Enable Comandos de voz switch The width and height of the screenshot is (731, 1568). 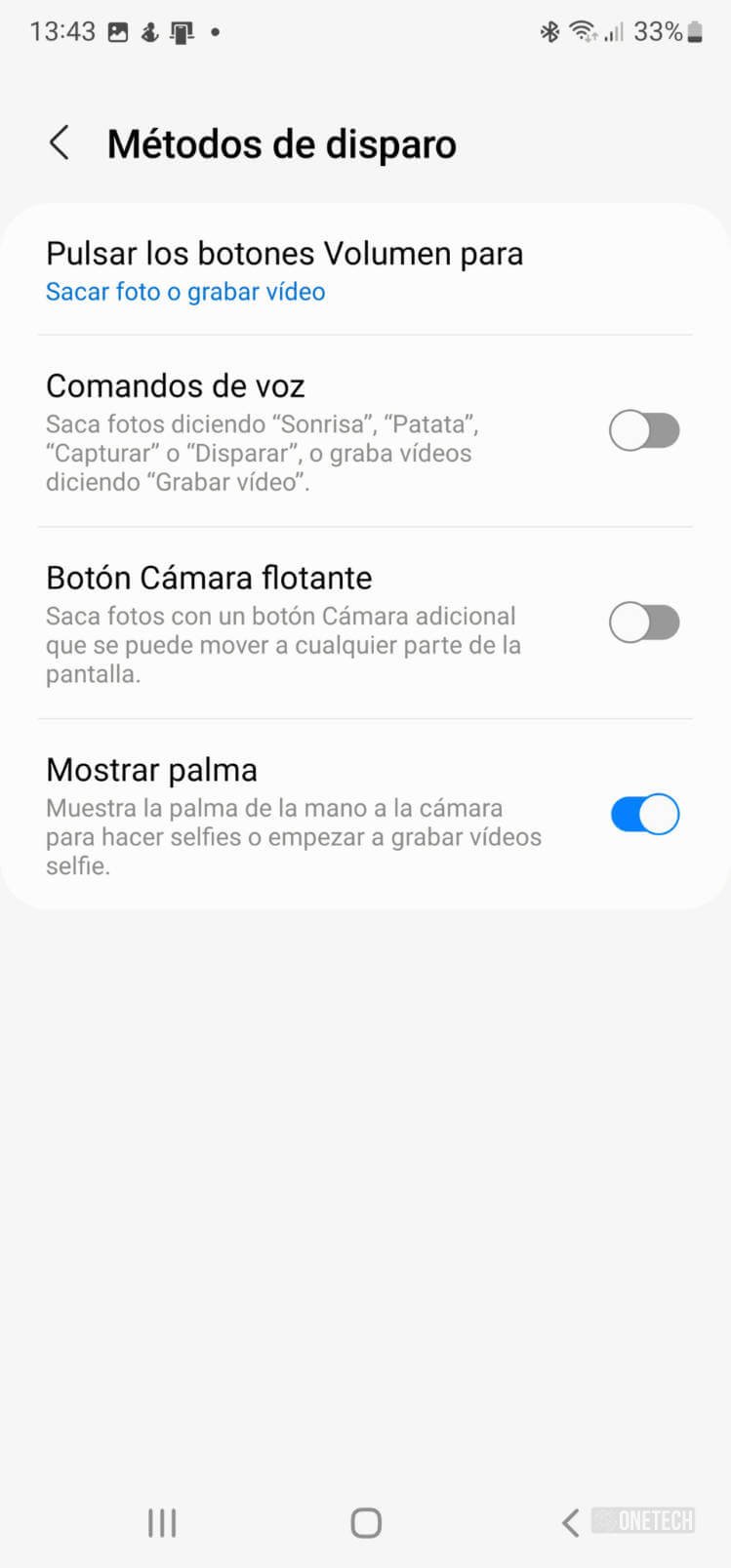644,430
